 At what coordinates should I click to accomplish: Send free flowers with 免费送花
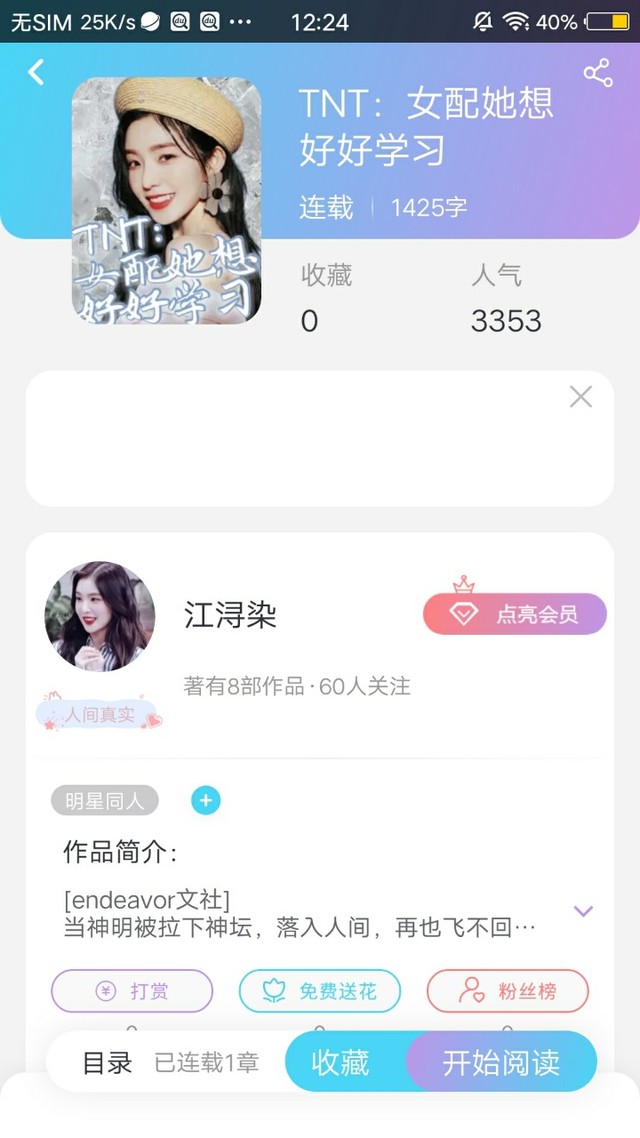[320, 991]
